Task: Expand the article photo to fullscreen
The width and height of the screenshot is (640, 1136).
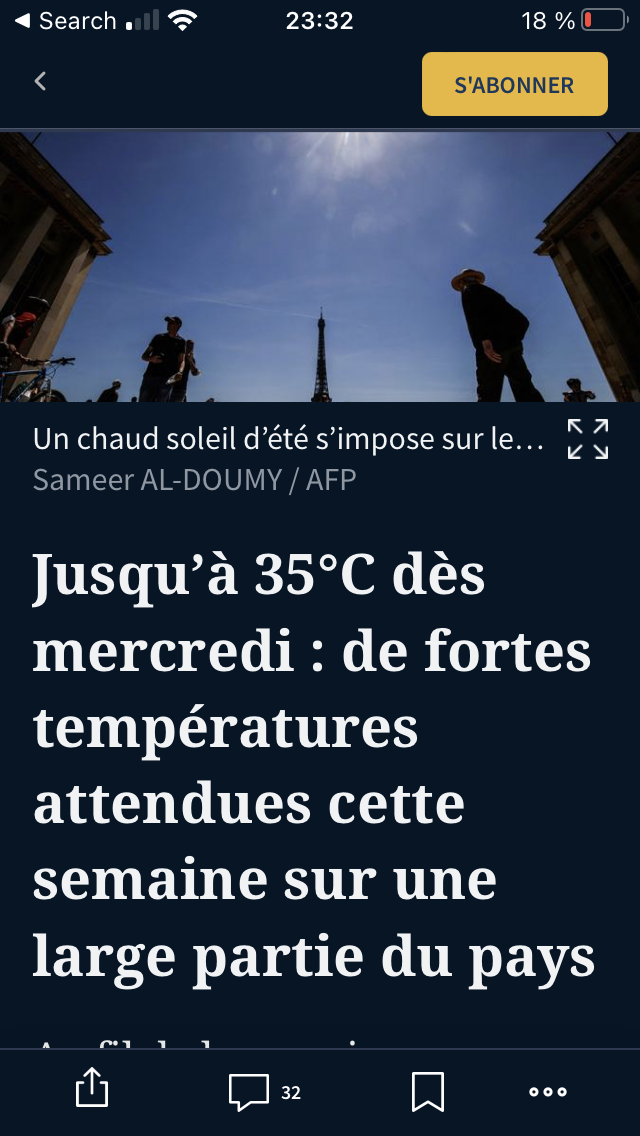Action: pyautogui.click(x=588, y=439)
